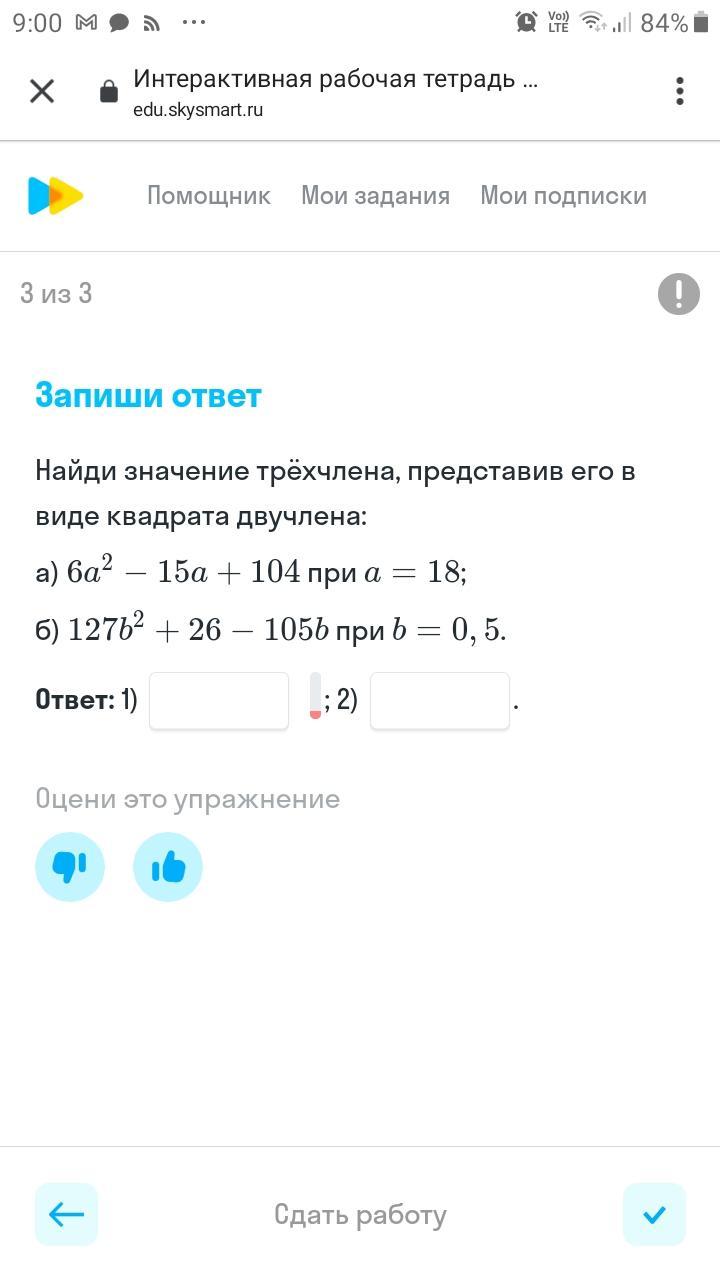Viewport: 720px width, 1280px height.
Task: Confirm the answer with the checkmark button
Action: click(654, 1215)
